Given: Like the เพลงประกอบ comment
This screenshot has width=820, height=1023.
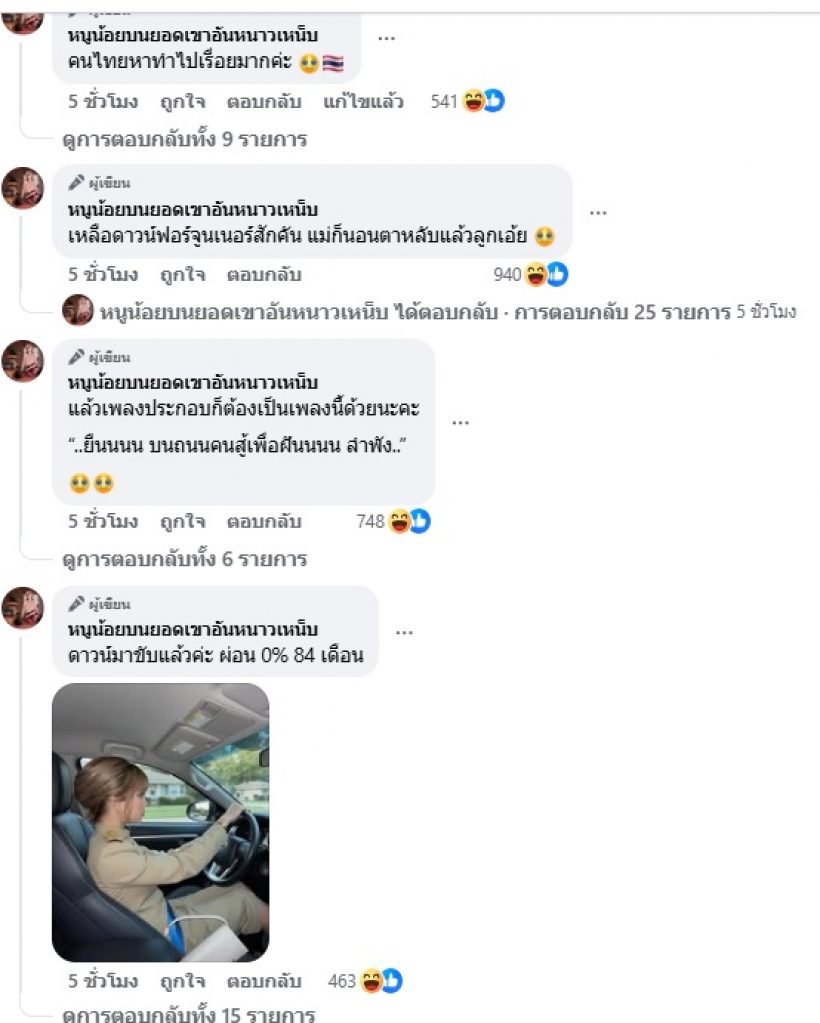Looking at the screenshot, I should tap(182, 521).
